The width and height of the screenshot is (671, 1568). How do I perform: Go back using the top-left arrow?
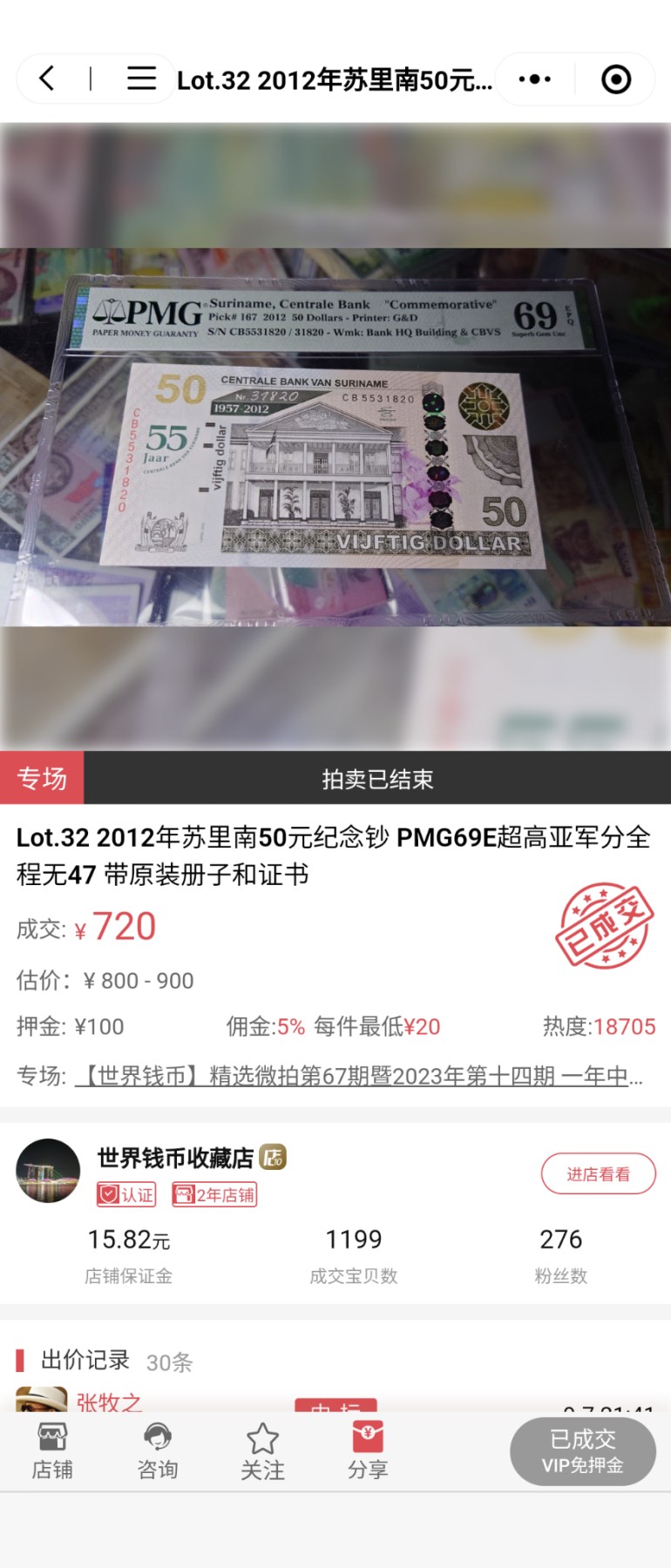coord(48,79)
